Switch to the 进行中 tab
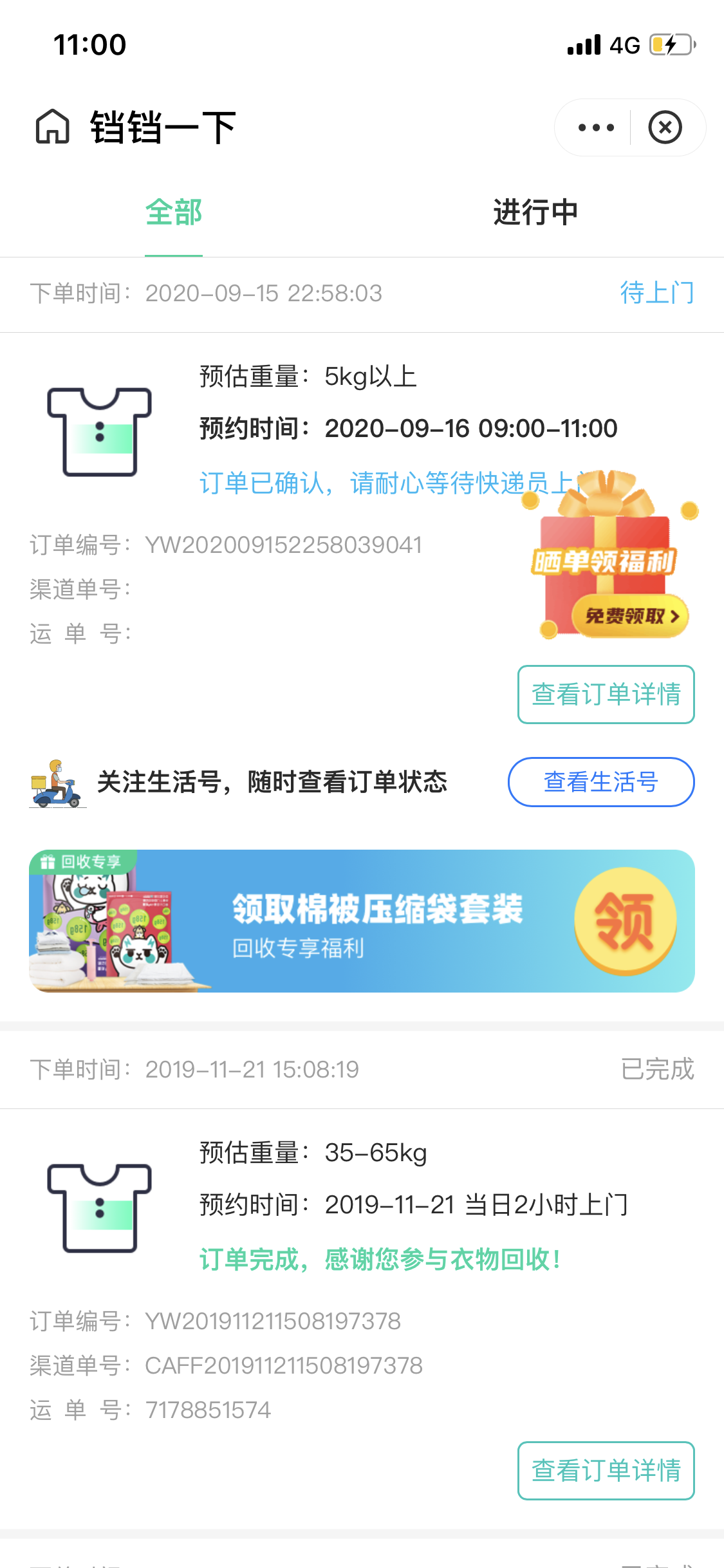 pos(535,212)
